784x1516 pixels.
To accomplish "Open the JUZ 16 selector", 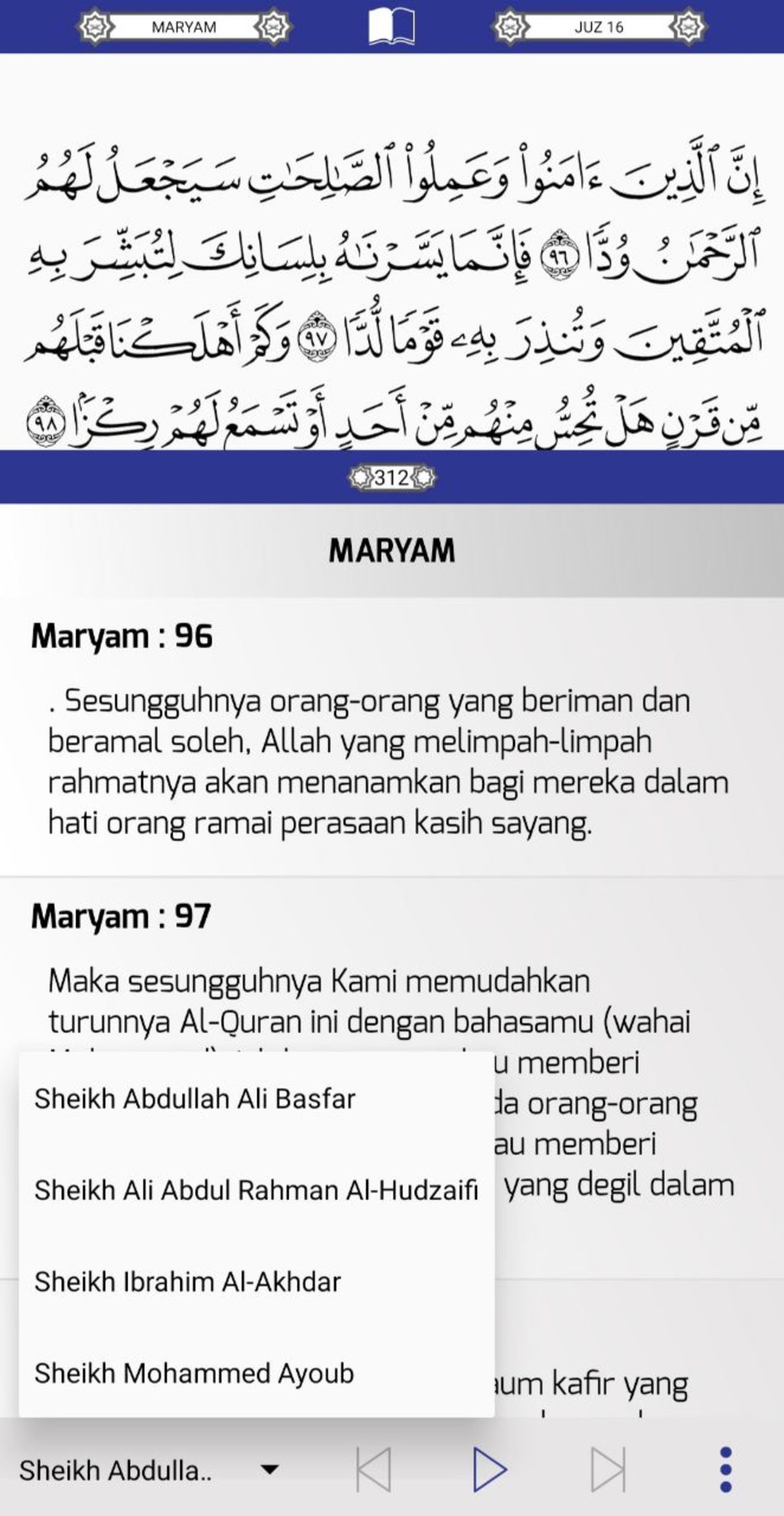I will pyautogui.click(x=598, y=27).
